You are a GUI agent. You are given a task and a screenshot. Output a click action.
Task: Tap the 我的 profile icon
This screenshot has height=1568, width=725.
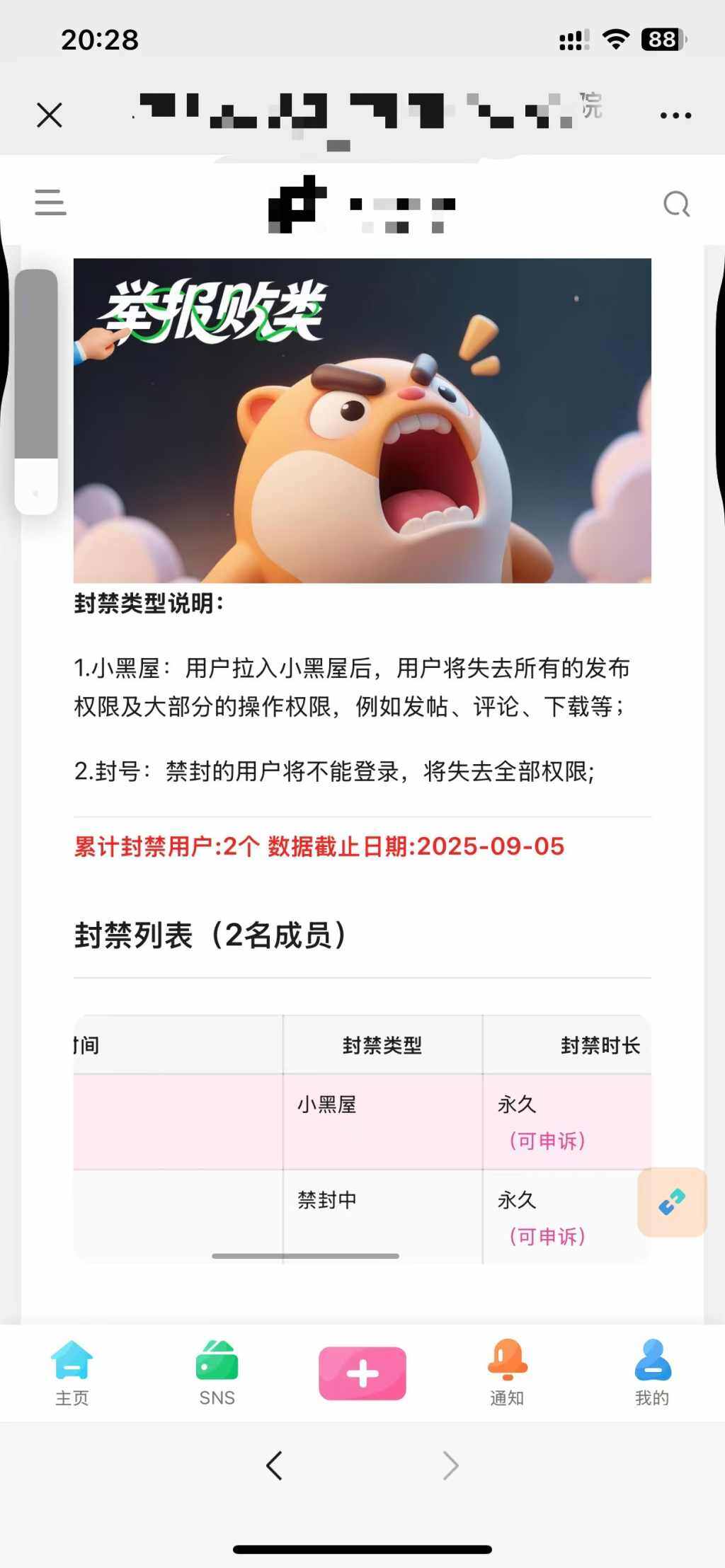(x=651, y=1361)
